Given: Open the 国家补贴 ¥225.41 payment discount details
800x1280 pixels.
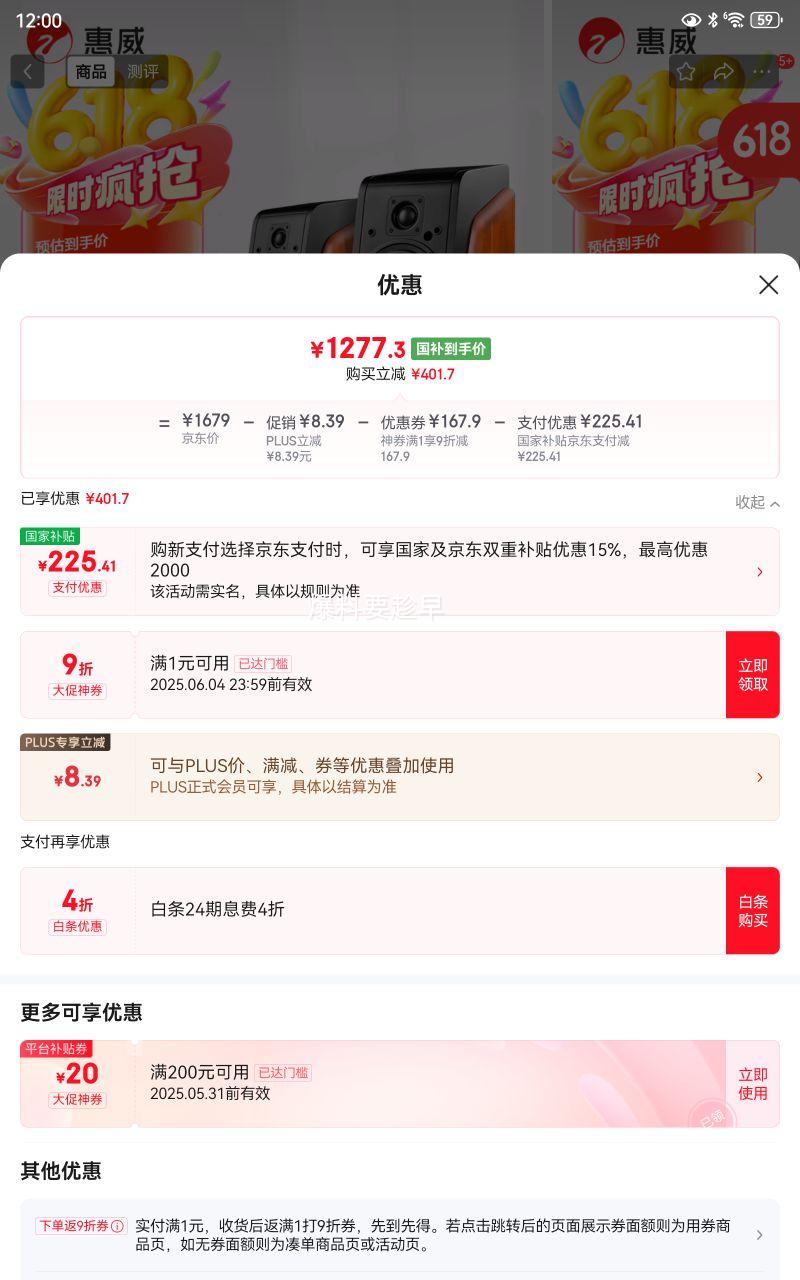Looking at the screenshot, I should 400,571.
